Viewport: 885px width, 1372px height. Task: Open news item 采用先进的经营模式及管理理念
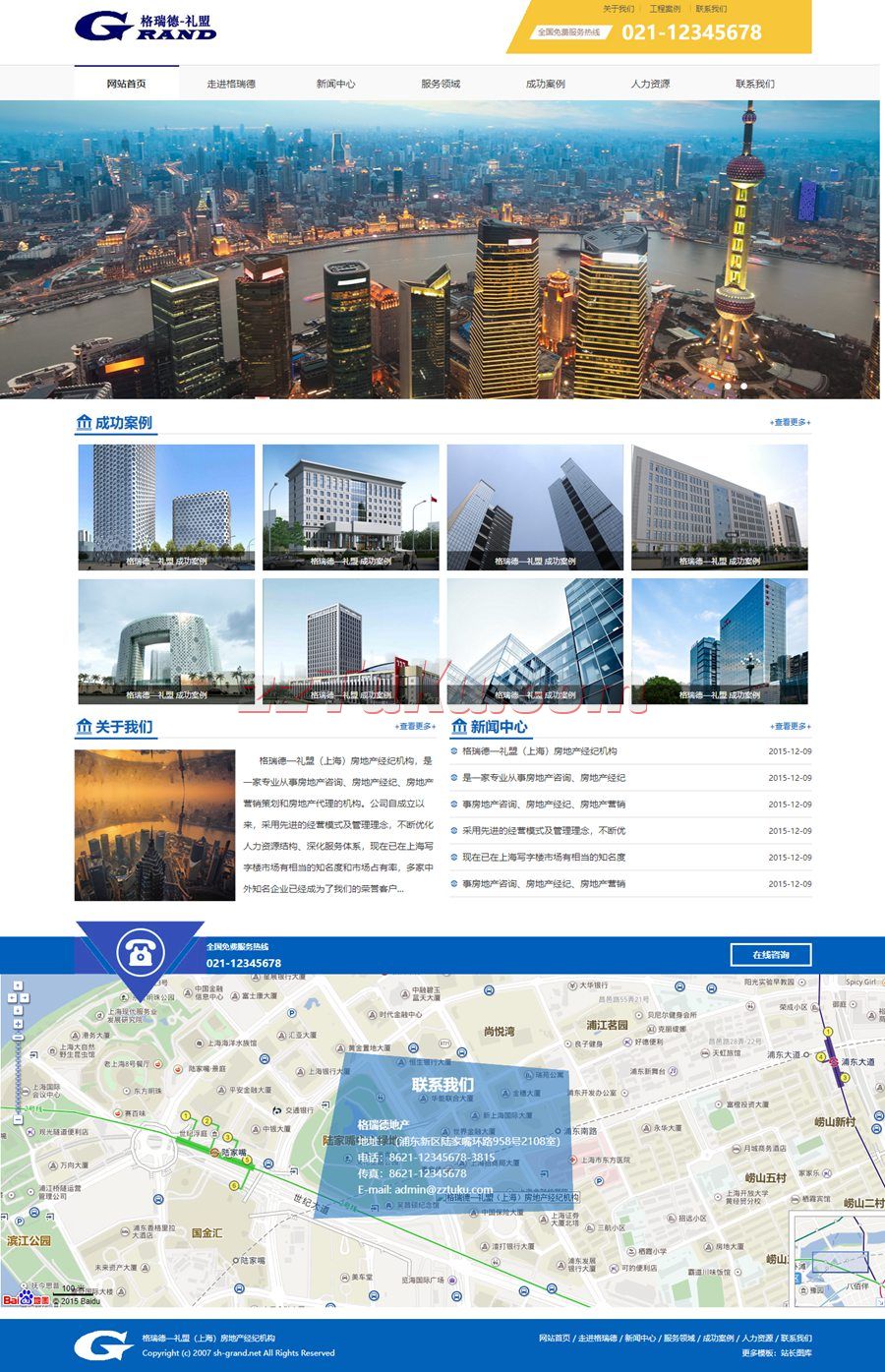(543, 831)
